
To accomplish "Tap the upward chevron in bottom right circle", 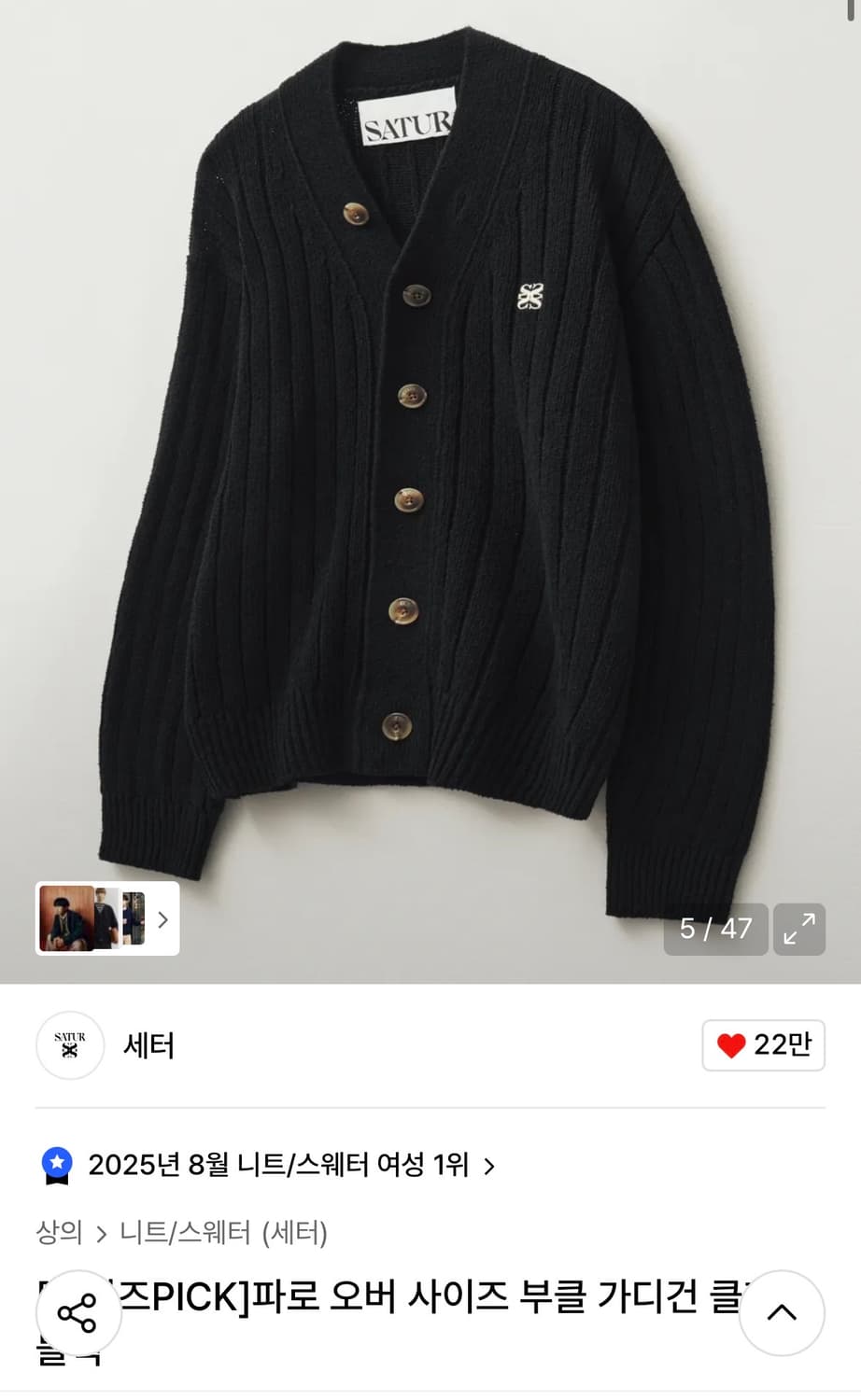I will coord(781,1313).
